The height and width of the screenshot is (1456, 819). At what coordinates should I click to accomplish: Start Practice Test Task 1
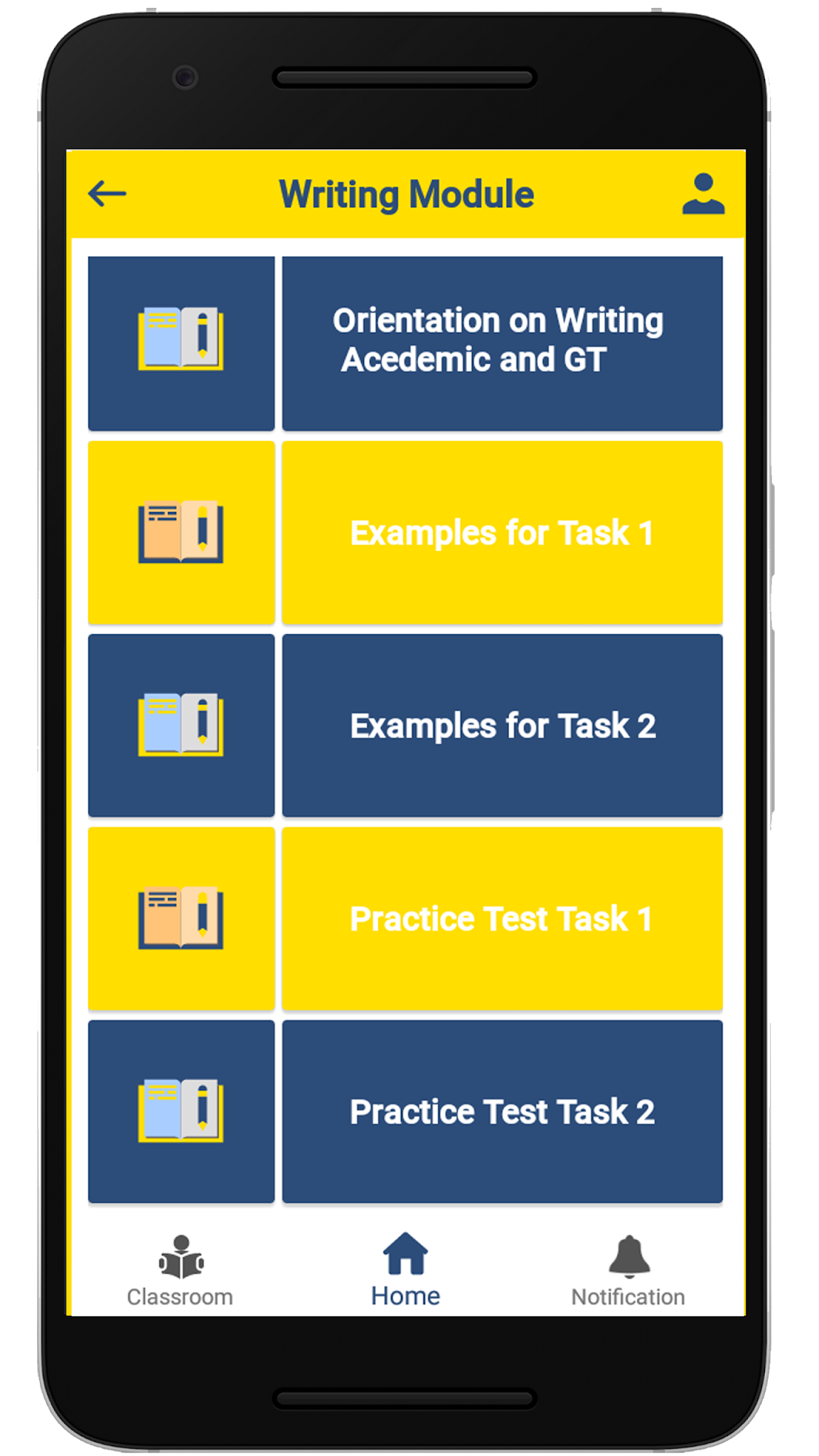(x=502, y=918)
